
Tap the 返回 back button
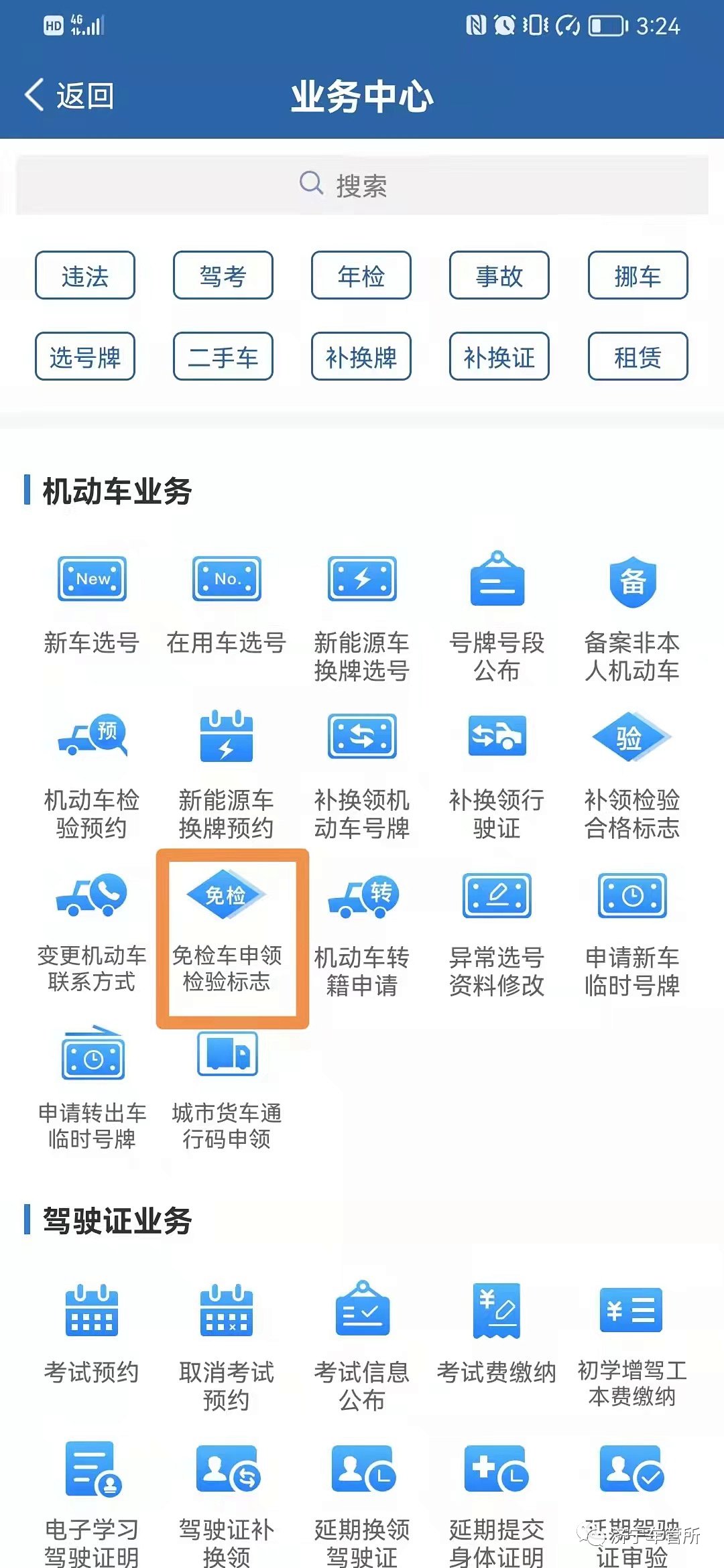click(70, 96)
